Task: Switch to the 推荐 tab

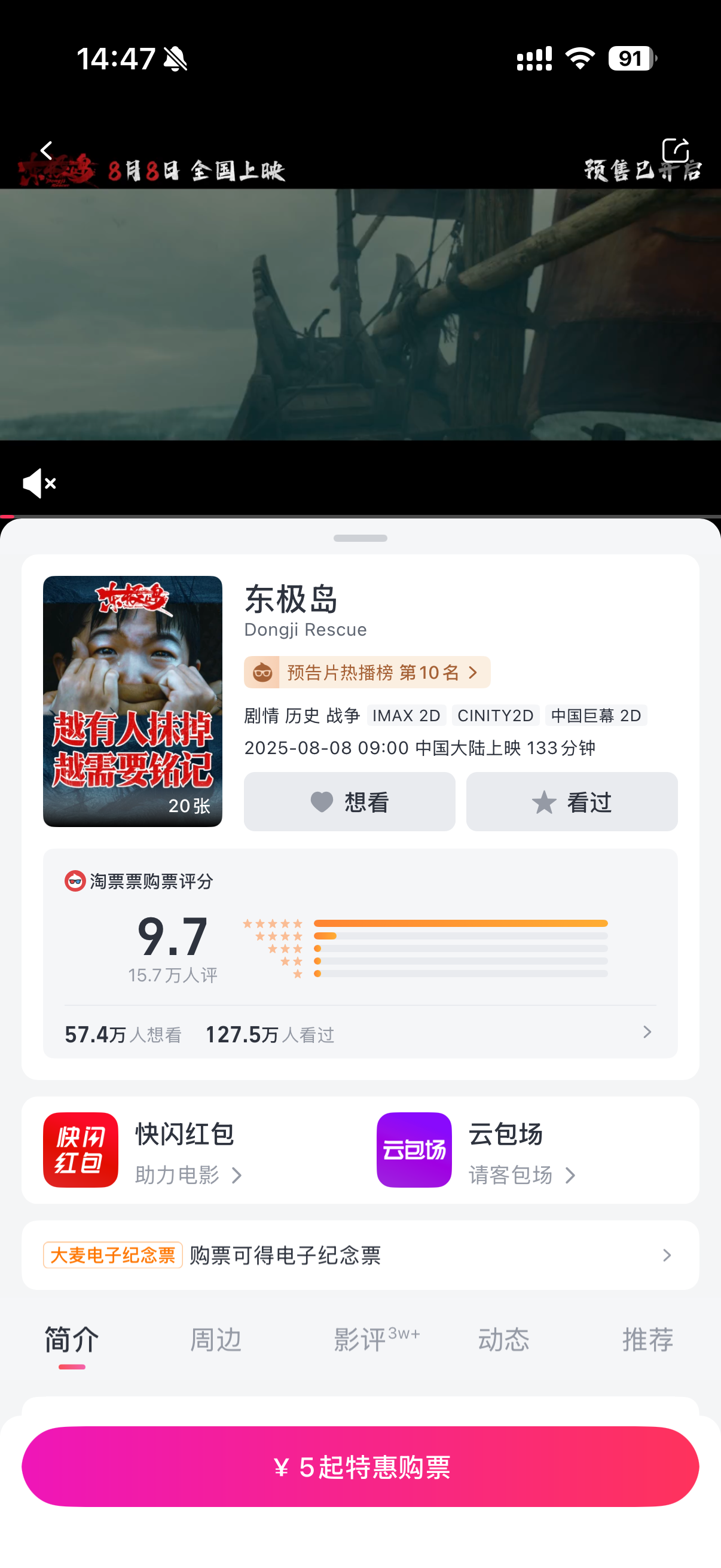Action: coord(647,1340)
